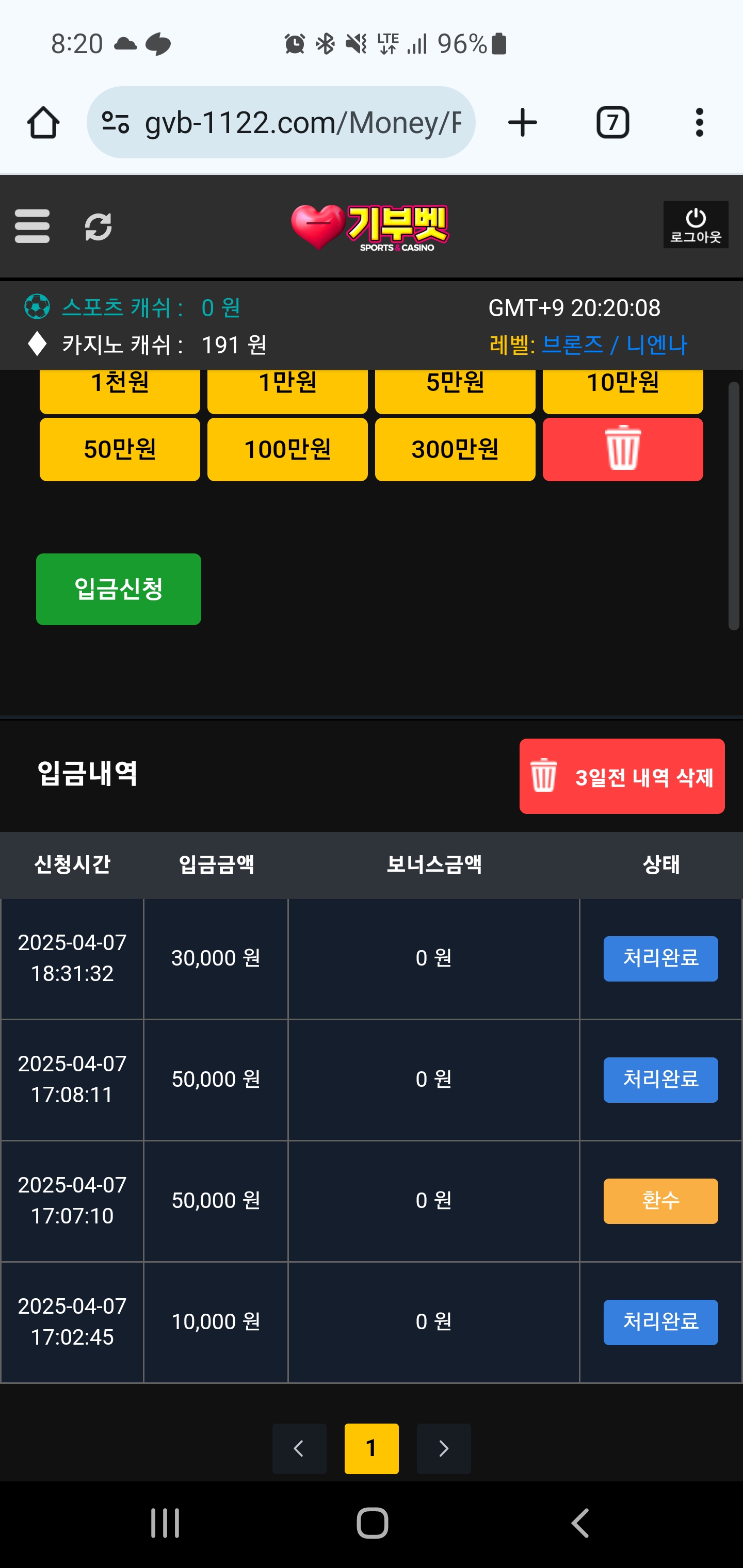Add 300만원 to the deposit amount
Image resolution: width=743 pixels, height=1568 pixels.
455,449
